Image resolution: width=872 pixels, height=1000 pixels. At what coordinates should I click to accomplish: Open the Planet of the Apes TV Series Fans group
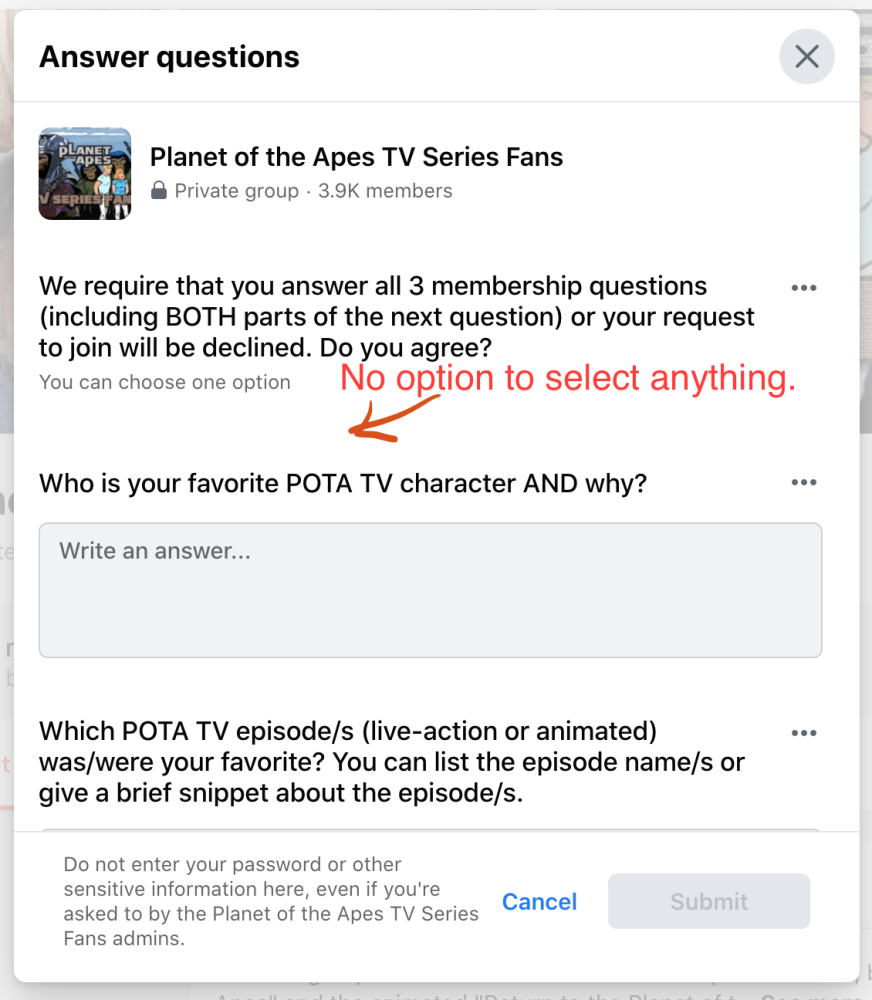pyautogui.click(x=357, y=157)
